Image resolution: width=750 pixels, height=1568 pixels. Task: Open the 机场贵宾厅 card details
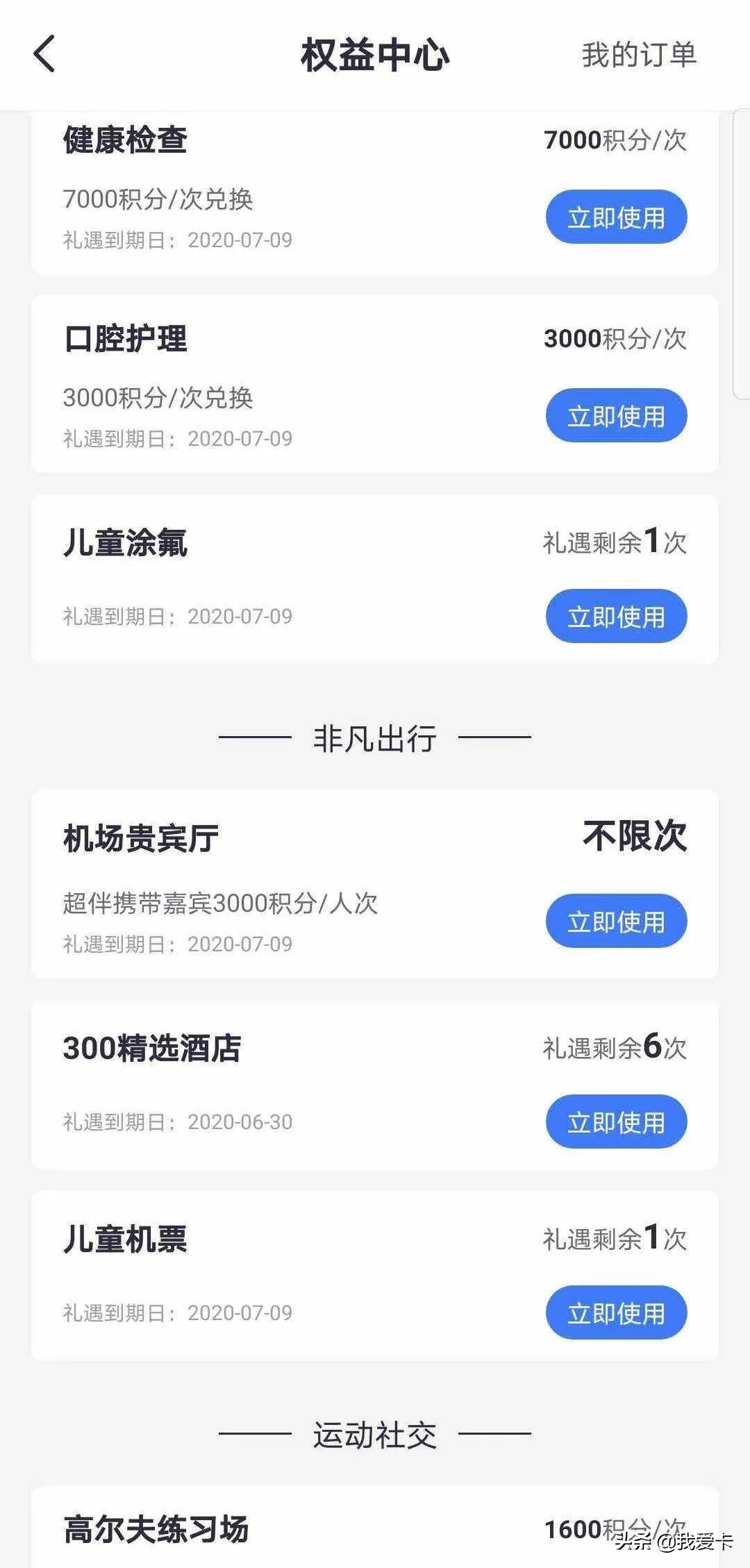140,837
